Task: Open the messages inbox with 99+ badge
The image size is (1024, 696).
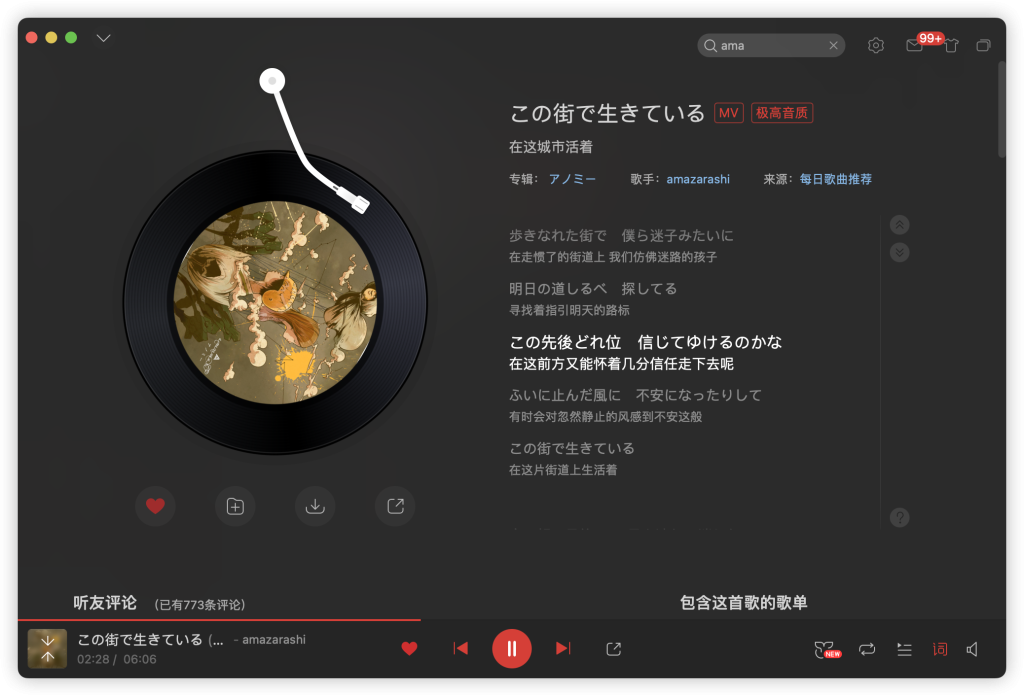Action: [914, 45]
